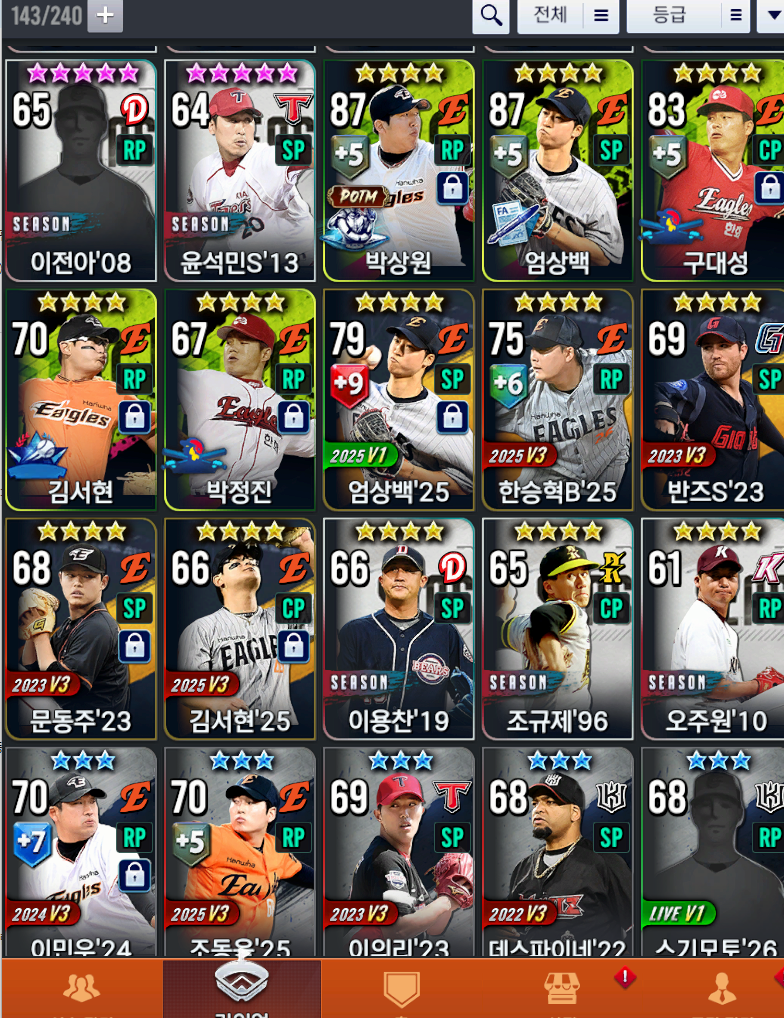Select the 조규제'96 player card

pyautogui.click(x=558, y=628)
